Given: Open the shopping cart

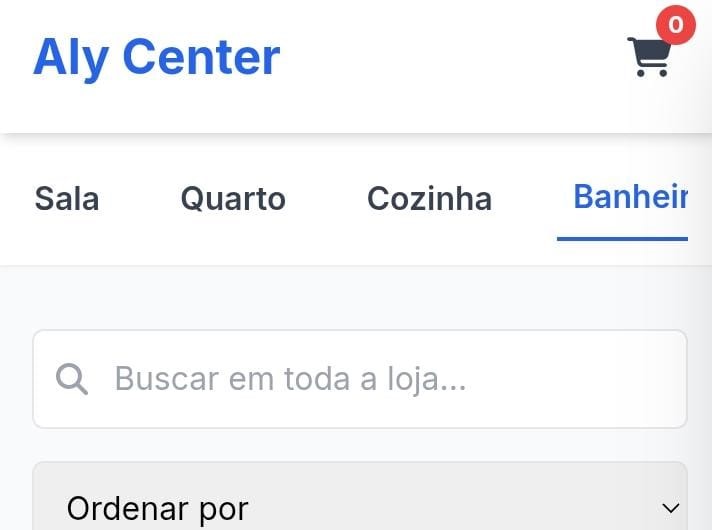Looking at the screenshot, I should point(650,56).
